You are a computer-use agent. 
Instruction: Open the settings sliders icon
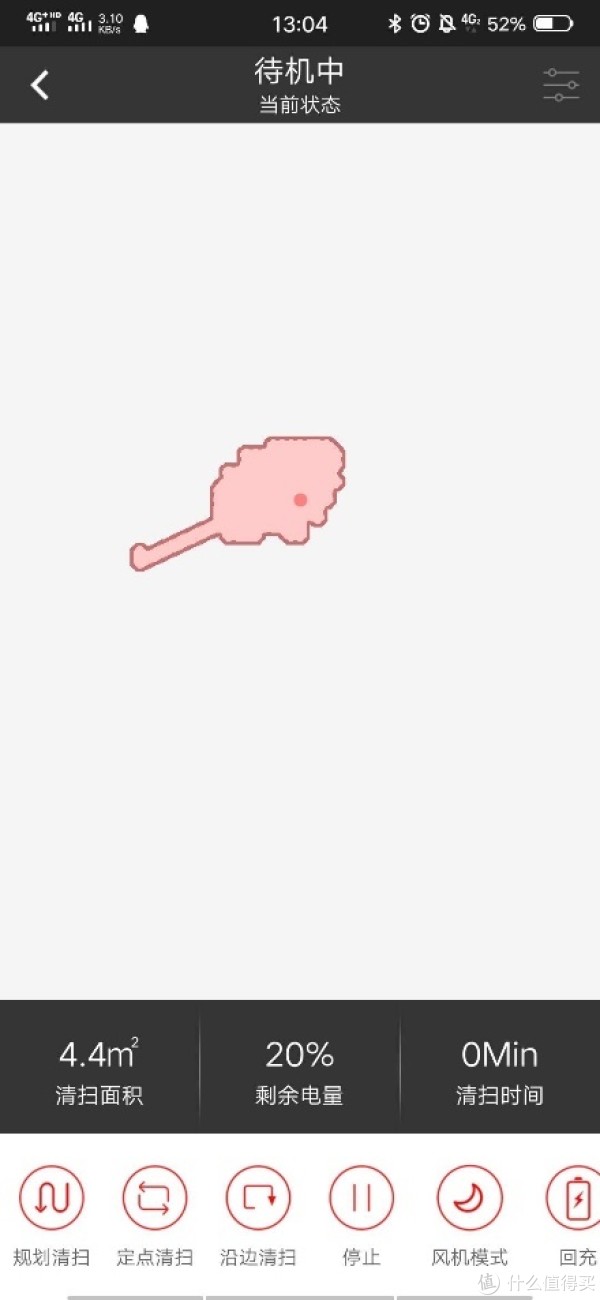(561, 85)
